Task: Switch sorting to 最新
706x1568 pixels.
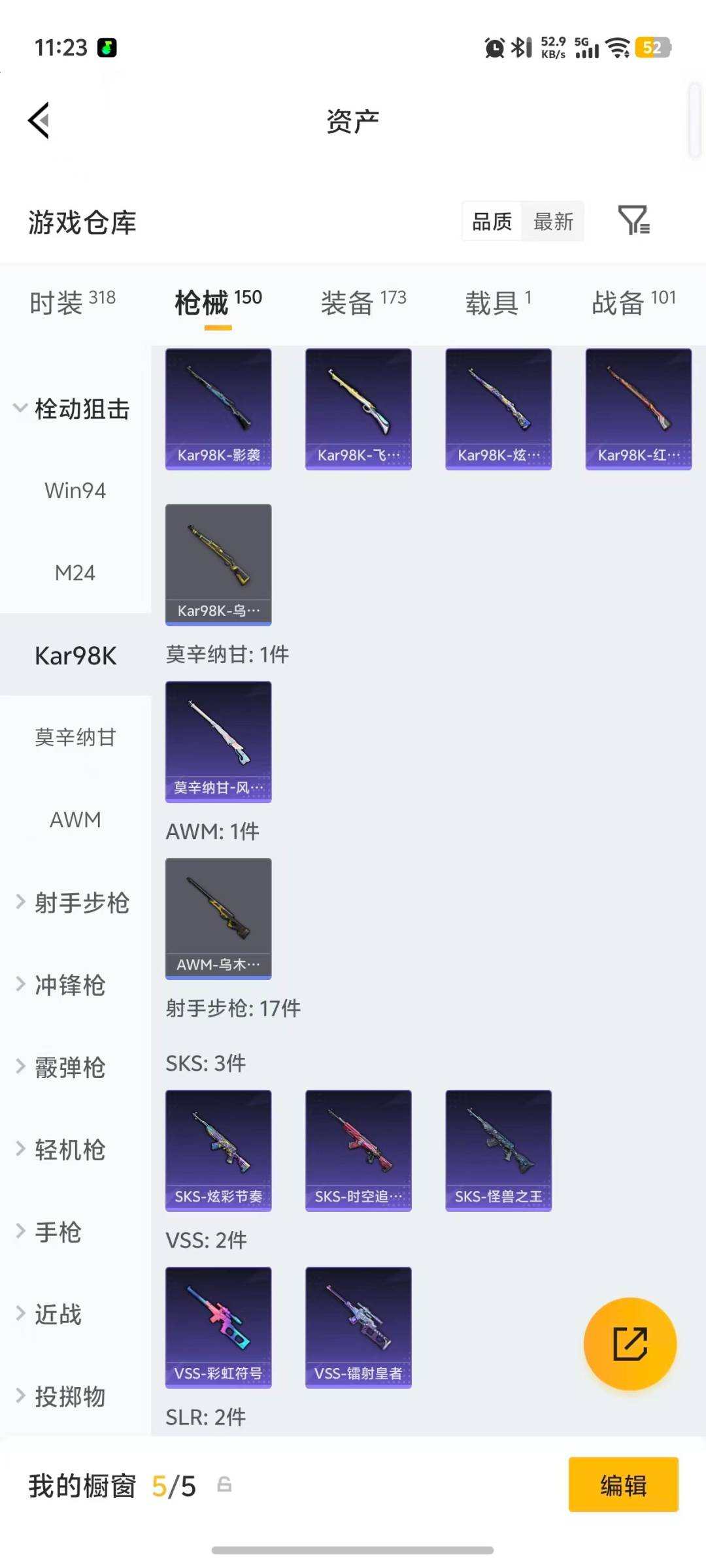Action: tap(552, 221)
